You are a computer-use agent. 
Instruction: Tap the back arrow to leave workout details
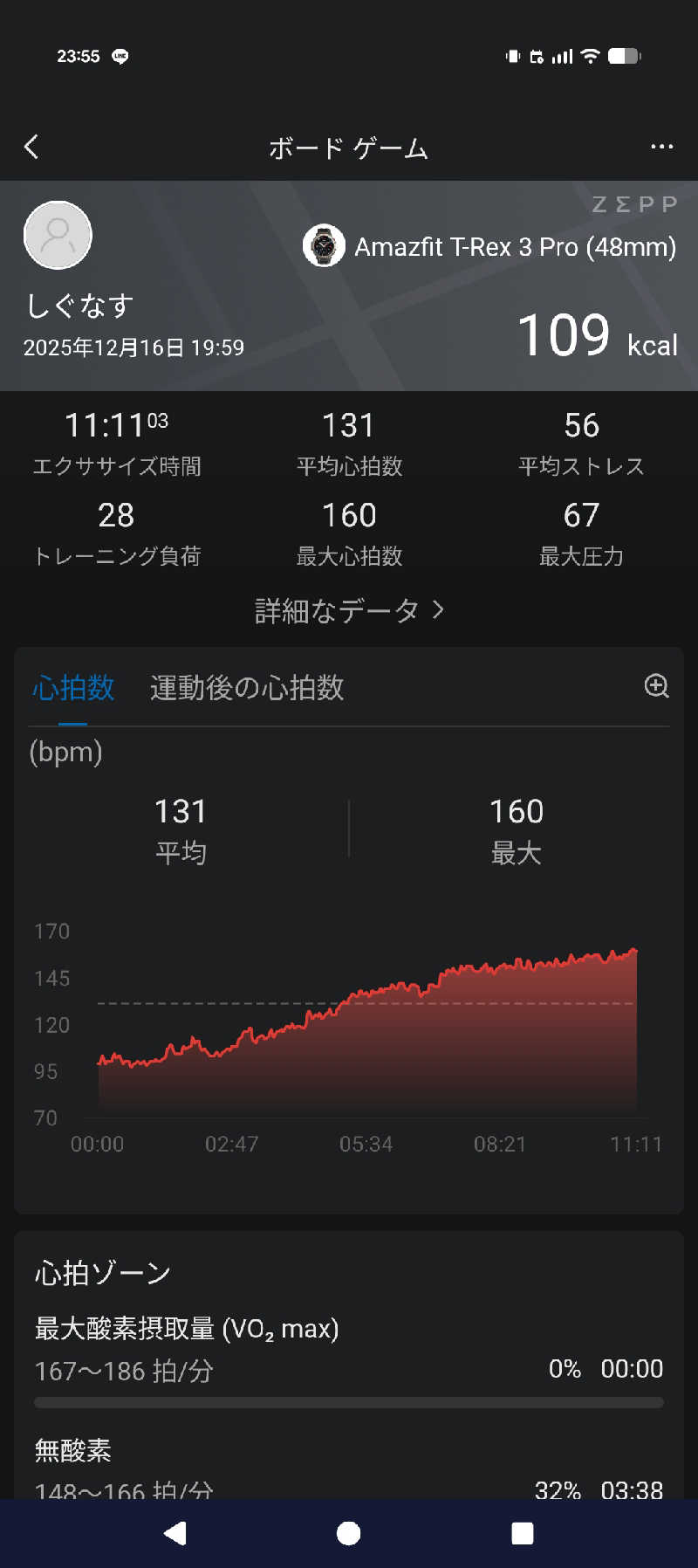pyautogui.click(x=32, y=147)
